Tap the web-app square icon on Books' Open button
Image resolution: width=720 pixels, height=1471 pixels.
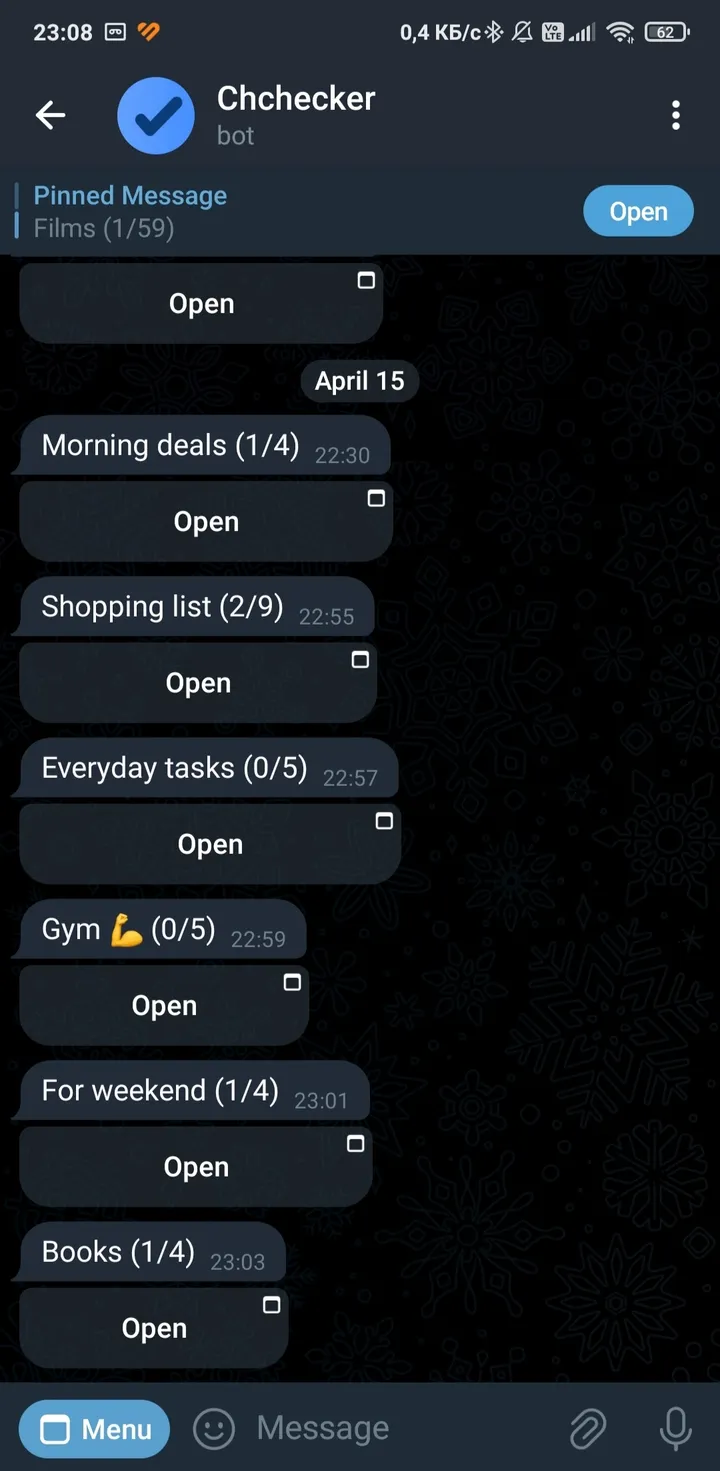click(x=270, y=1305)
